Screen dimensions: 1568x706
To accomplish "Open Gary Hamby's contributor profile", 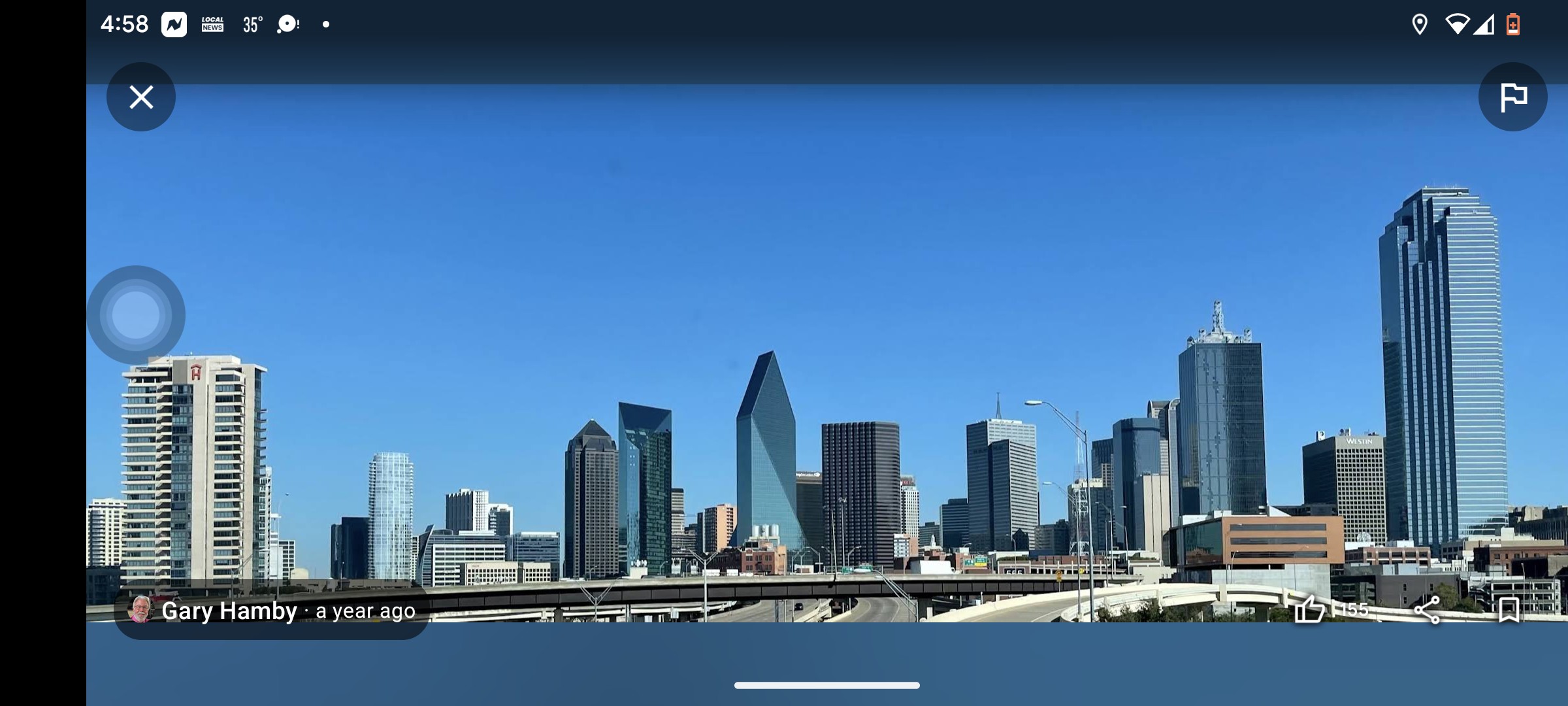I will click(229, 611).
